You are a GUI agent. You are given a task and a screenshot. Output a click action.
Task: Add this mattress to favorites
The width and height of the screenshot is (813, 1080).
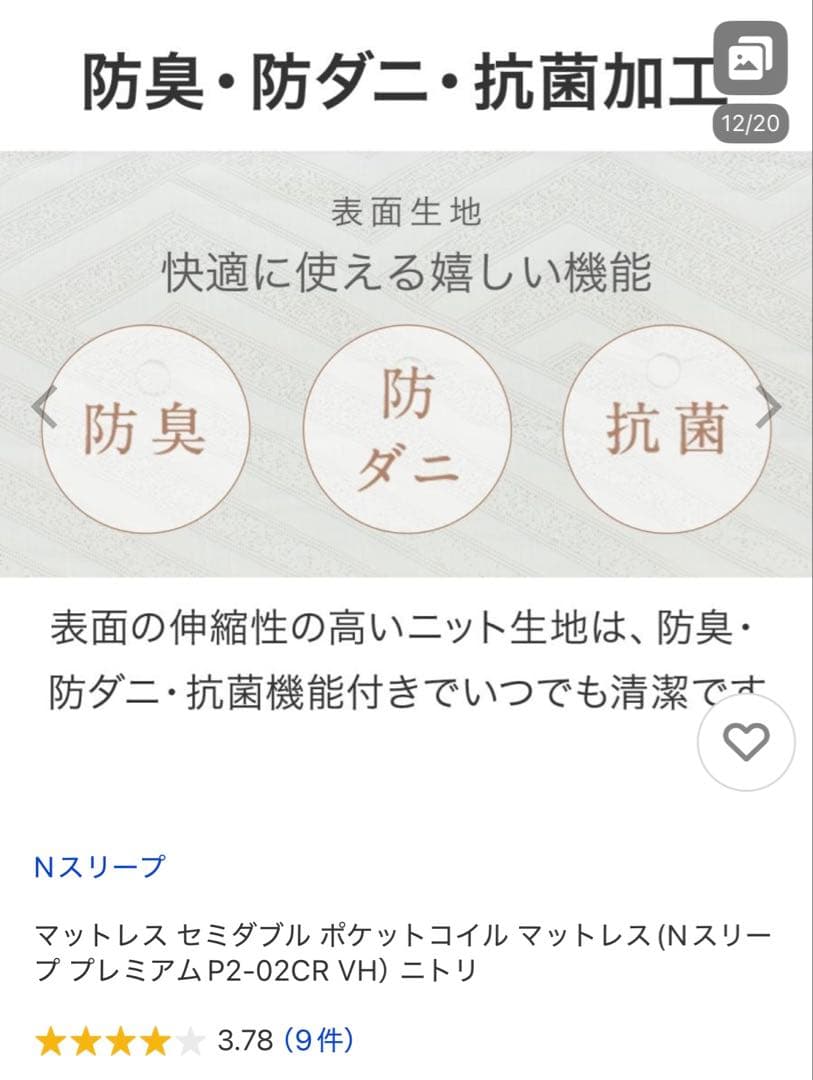pyautogui.click(x=746, y=742)
